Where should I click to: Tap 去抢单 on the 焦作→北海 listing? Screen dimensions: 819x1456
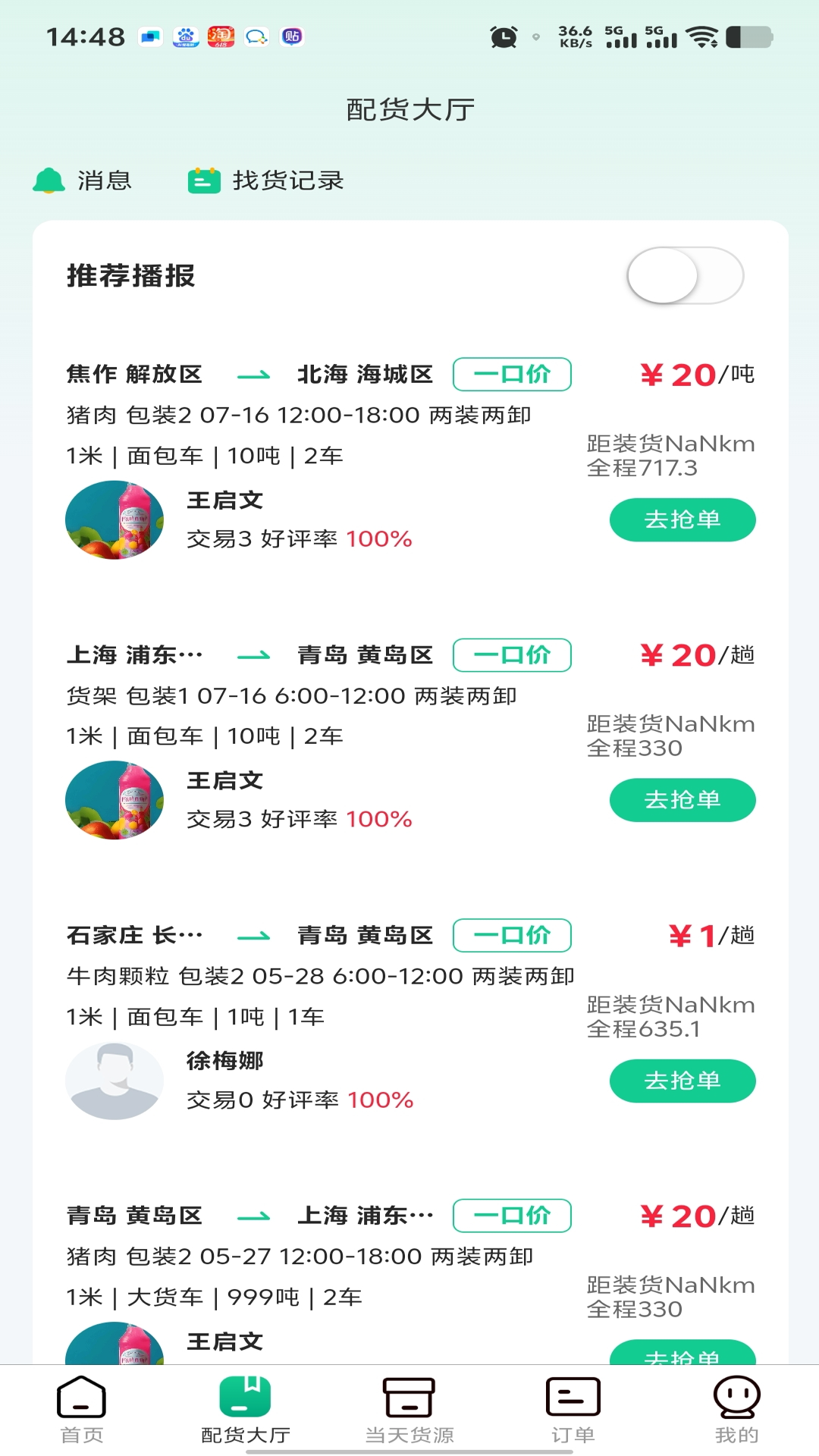682,519
